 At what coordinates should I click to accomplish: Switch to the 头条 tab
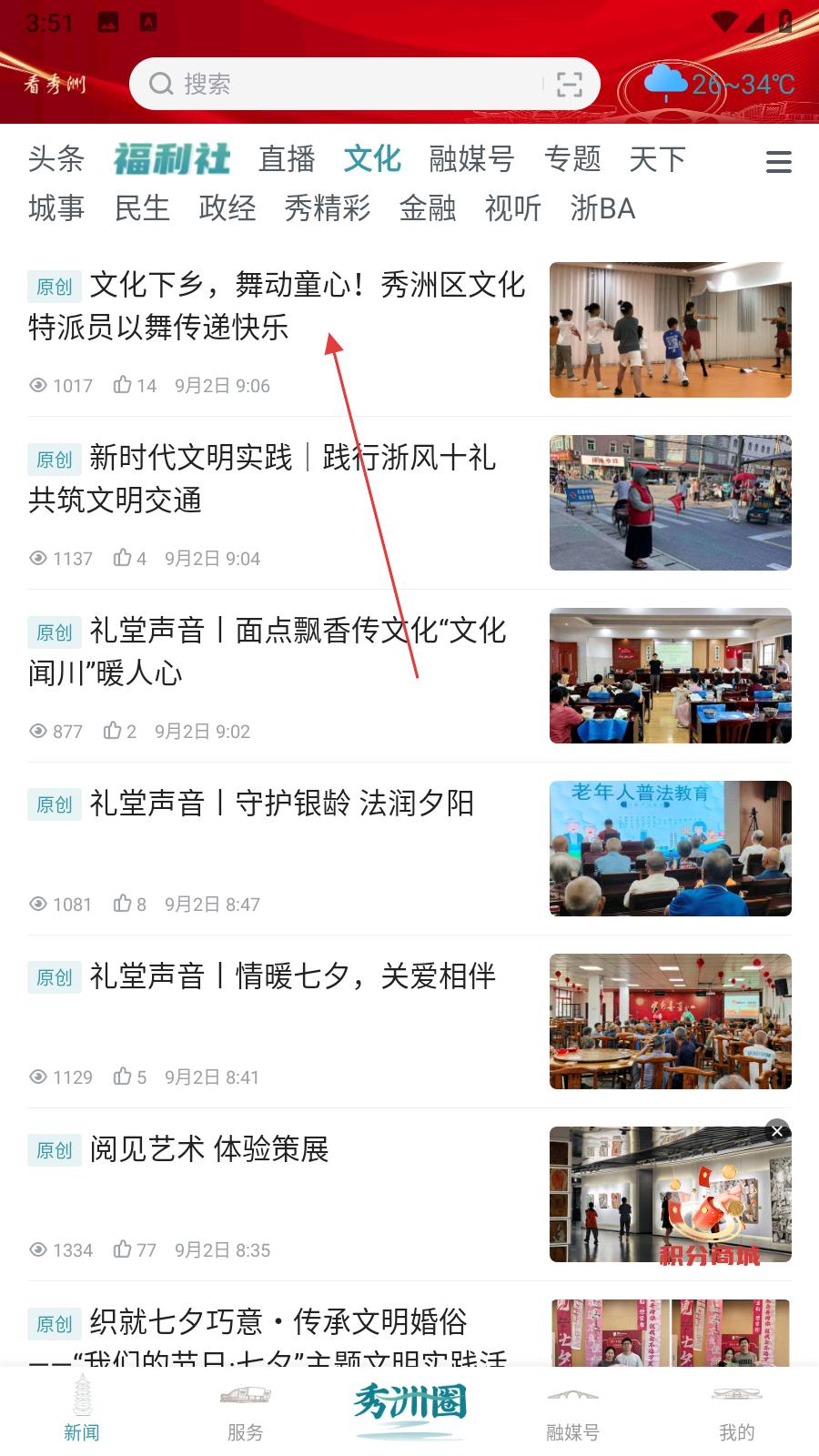click(x=56, y=159)
